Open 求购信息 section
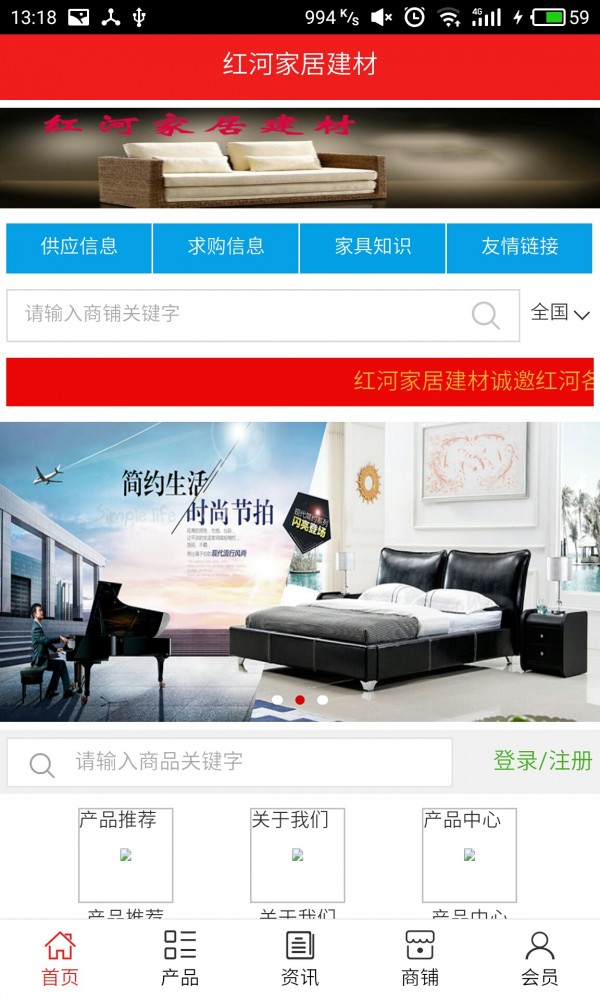Image resolution: width=600 pixels, height=1000 pixels. tap(226, 247)
